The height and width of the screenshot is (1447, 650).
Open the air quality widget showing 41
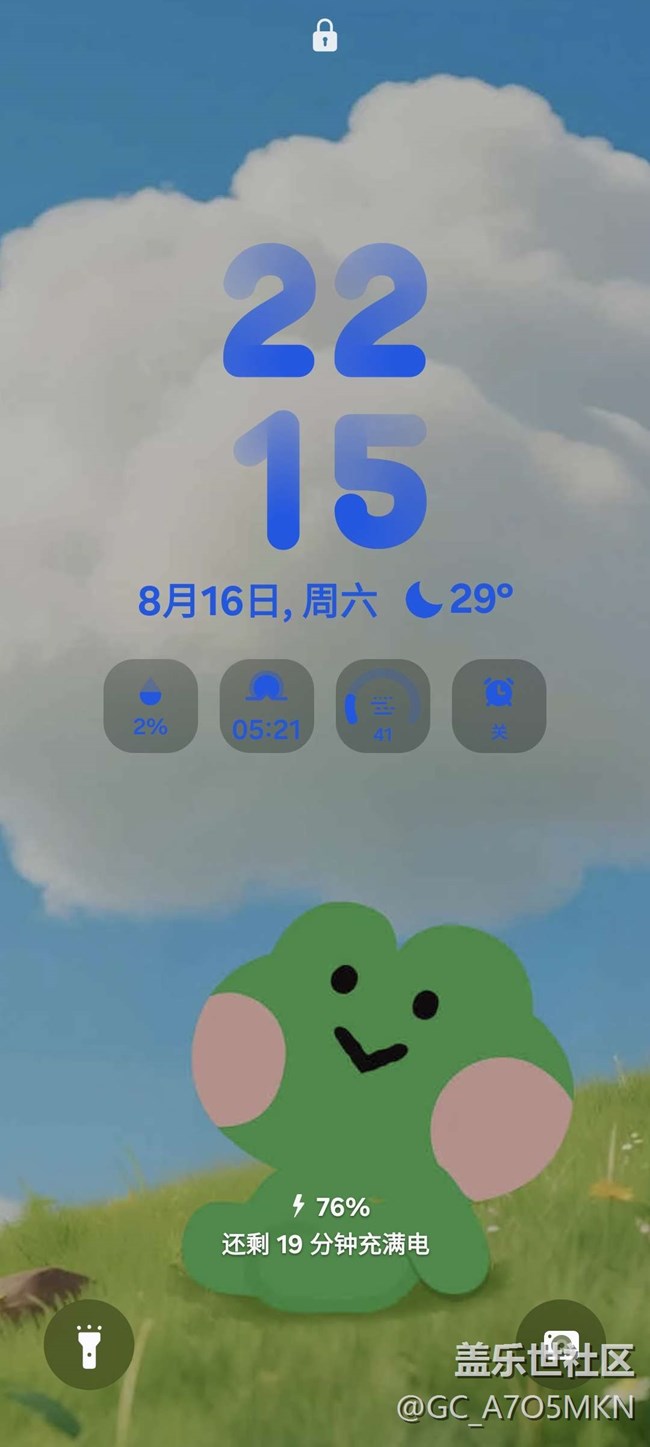[383, 706]
